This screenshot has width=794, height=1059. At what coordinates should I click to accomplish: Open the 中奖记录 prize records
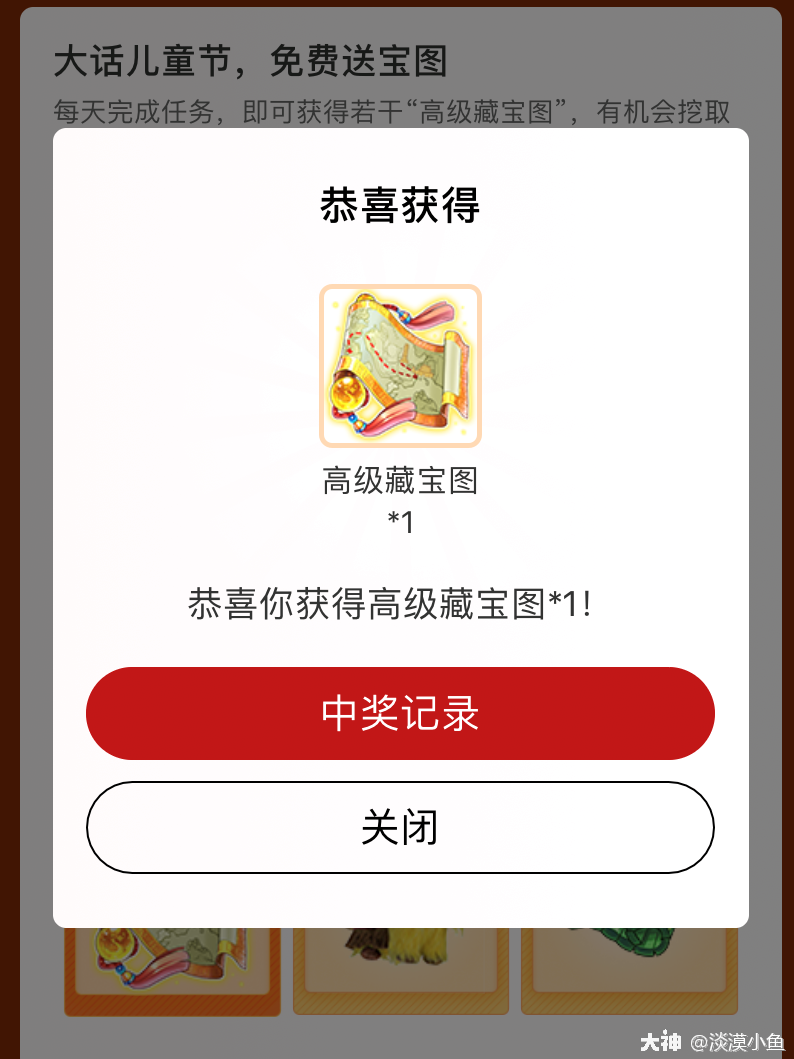tap(400, 713)
